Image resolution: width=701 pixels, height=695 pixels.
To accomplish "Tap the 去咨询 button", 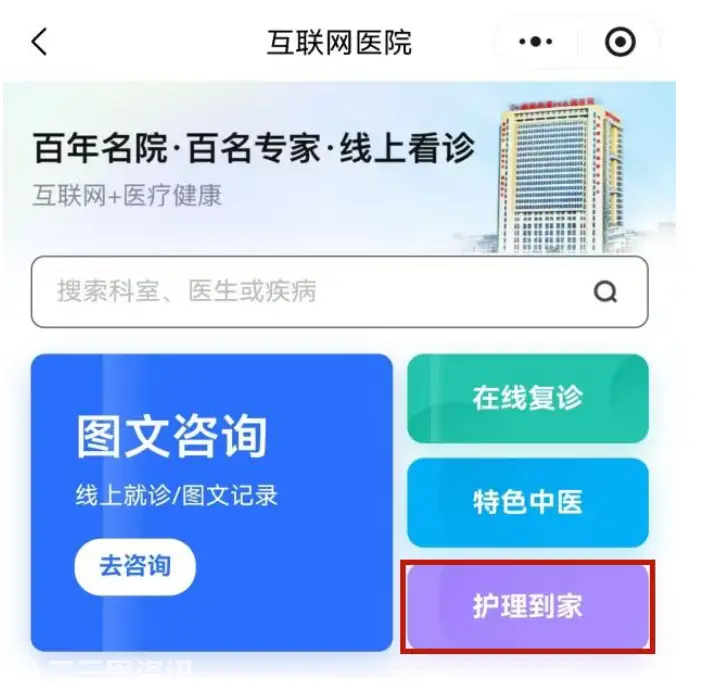I will [x=135, y=566].
